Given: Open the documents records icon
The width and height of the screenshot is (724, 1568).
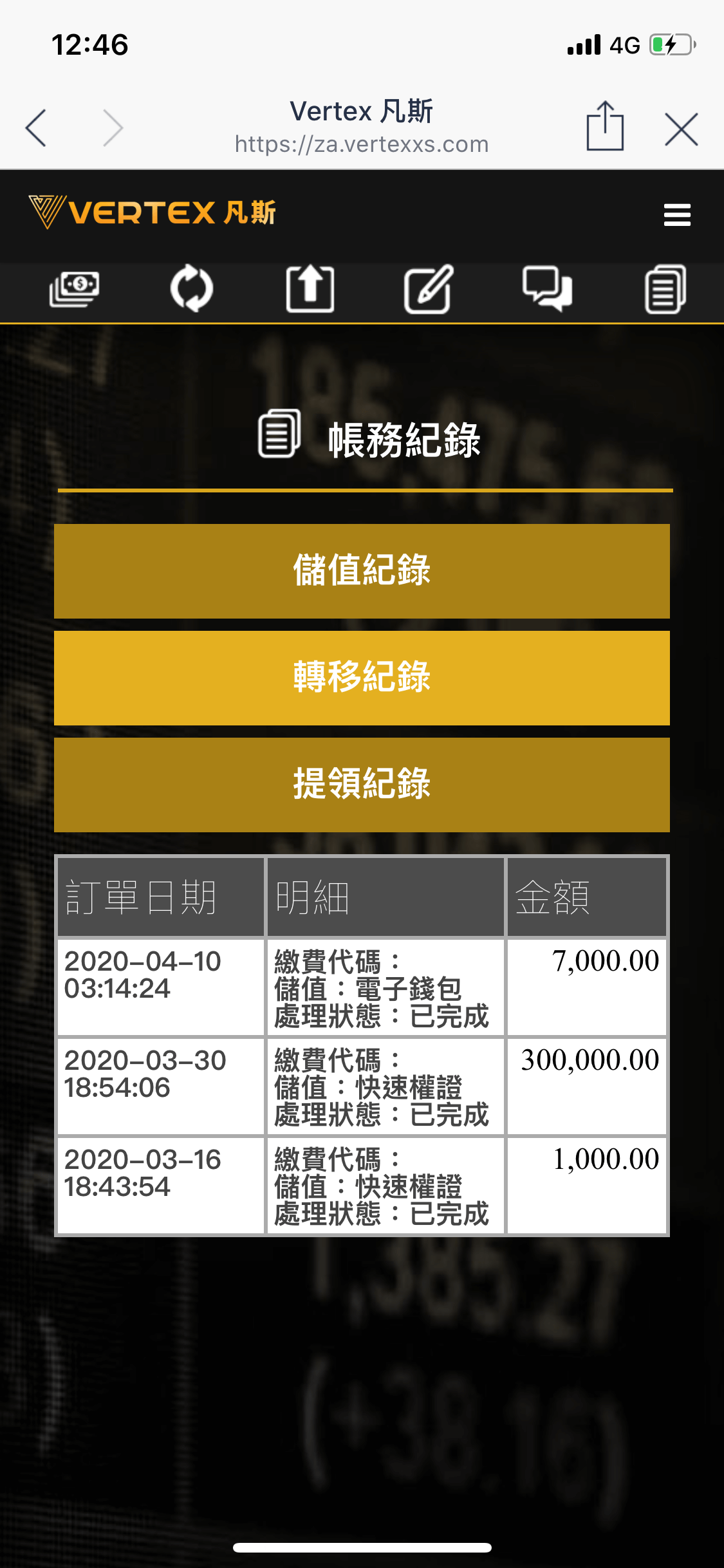Looking at the screenshot, I should pos(665,289).
